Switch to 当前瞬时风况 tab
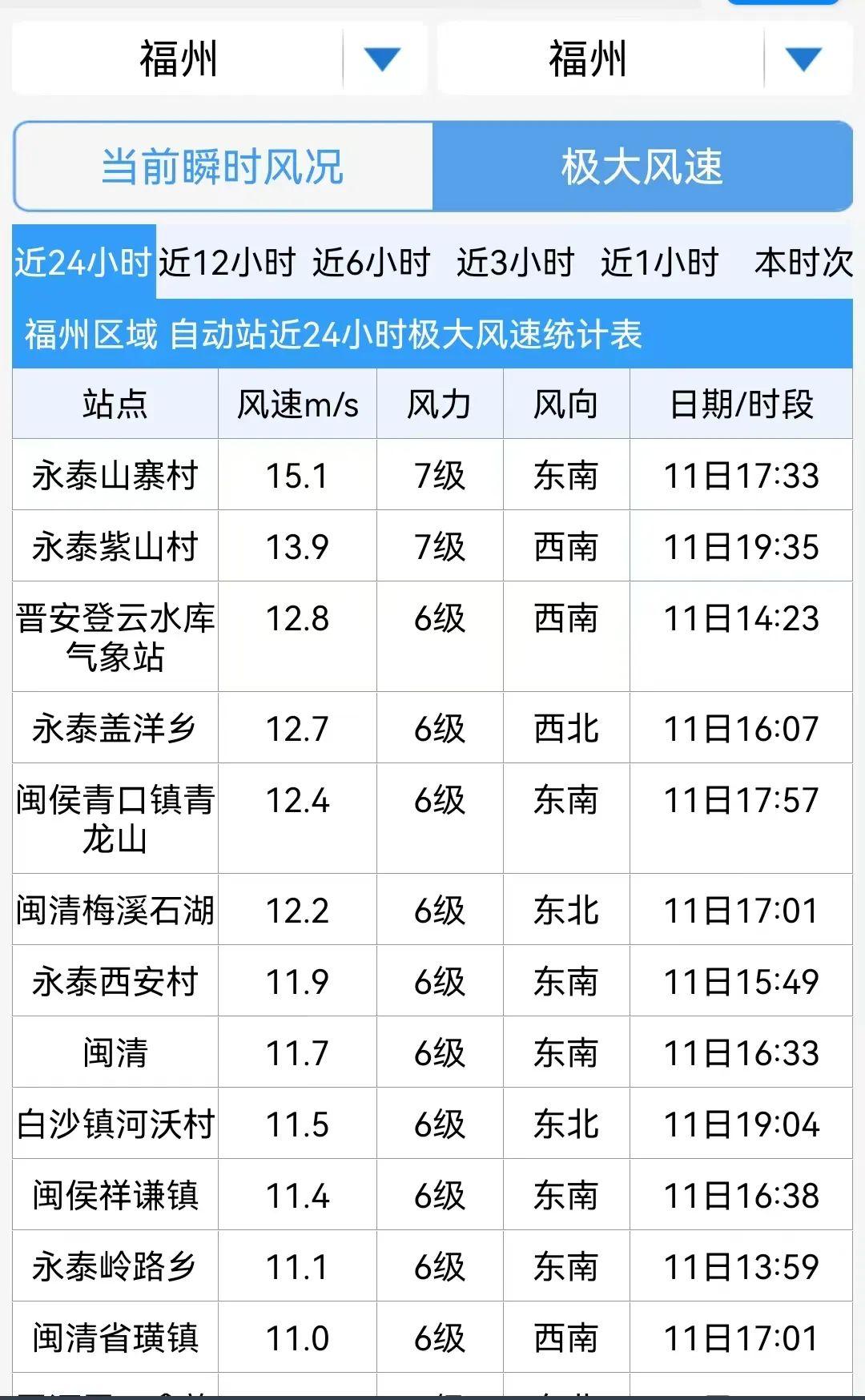Viewport: 865px width, 1400px height. click(223, 167)
